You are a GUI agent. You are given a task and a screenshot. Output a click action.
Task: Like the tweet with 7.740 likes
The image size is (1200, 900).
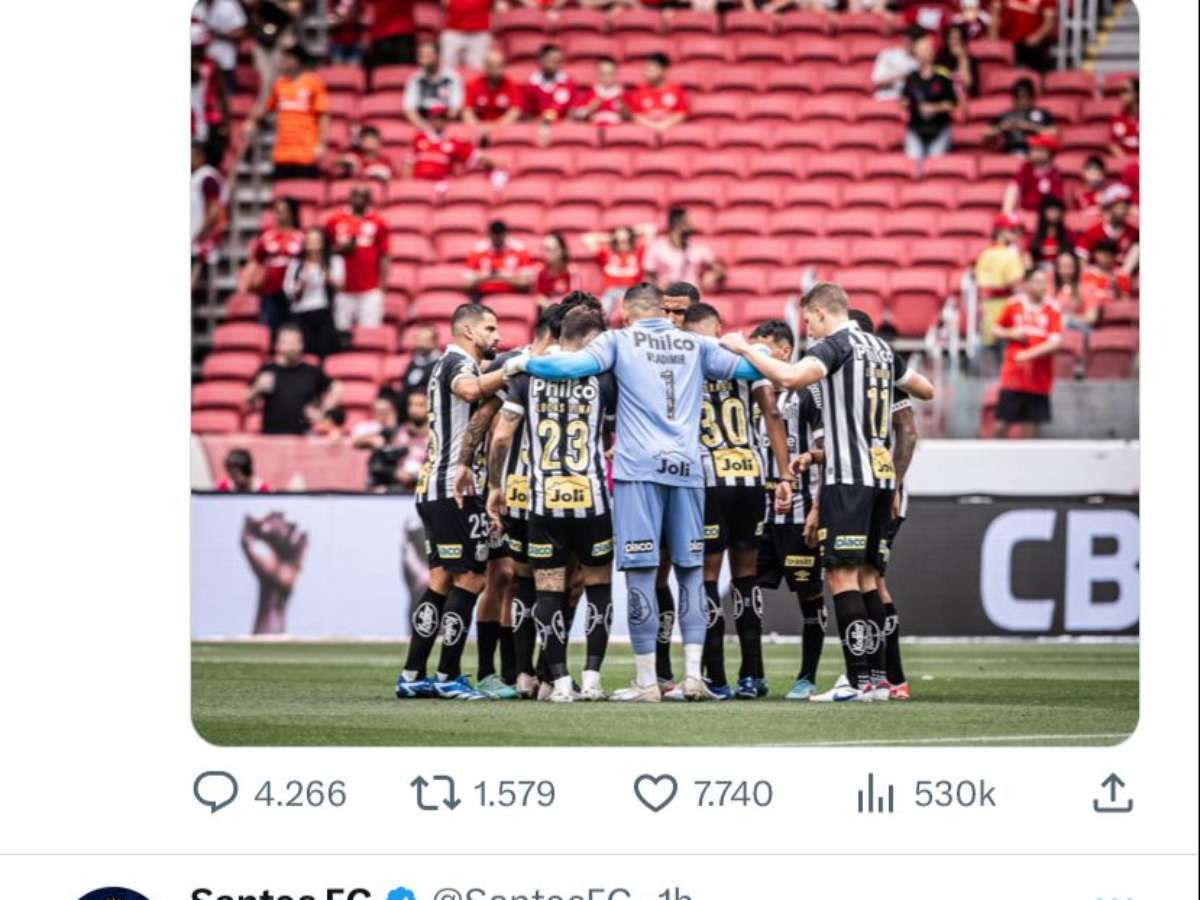pos(655,792)
